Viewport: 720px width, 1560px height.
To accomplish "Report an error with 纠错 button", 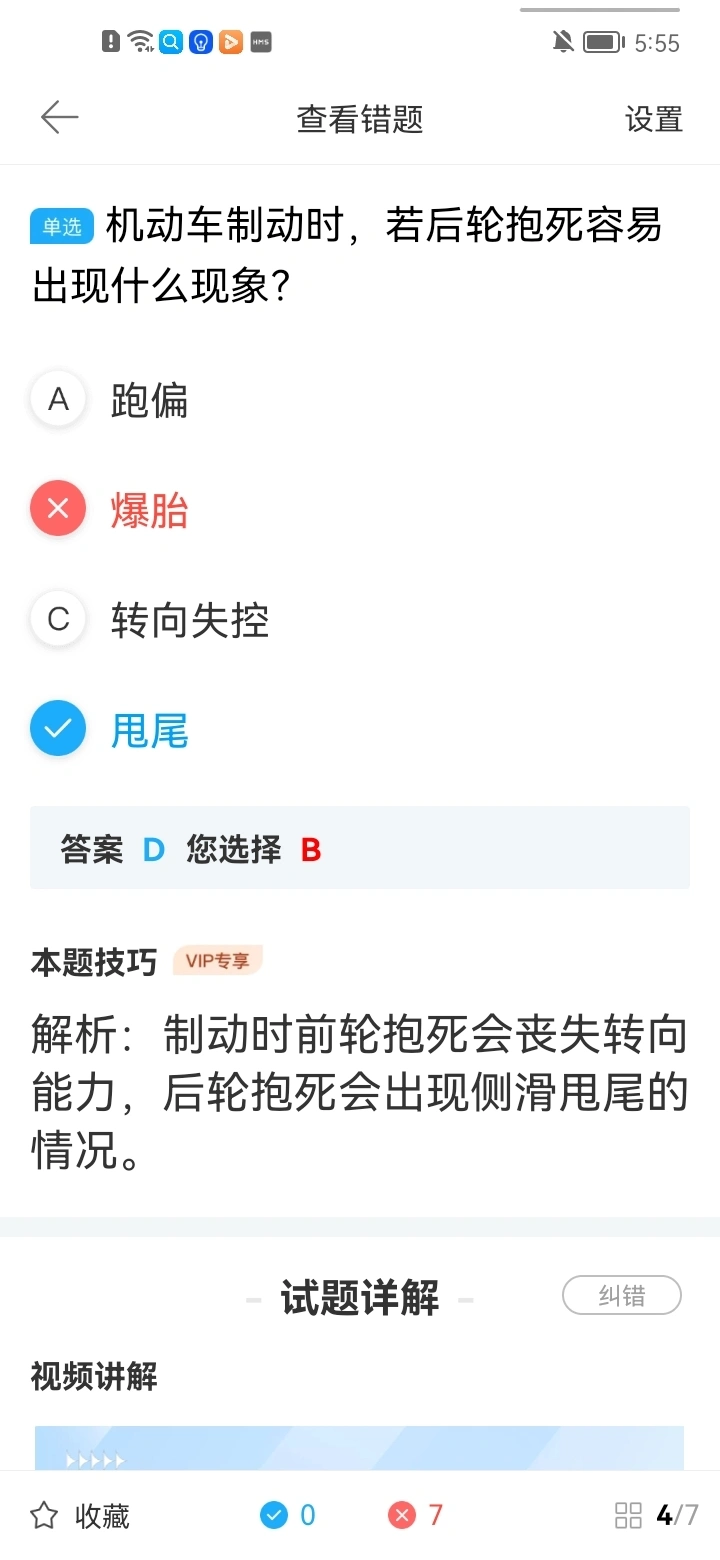I will [x=622, y=1295].
